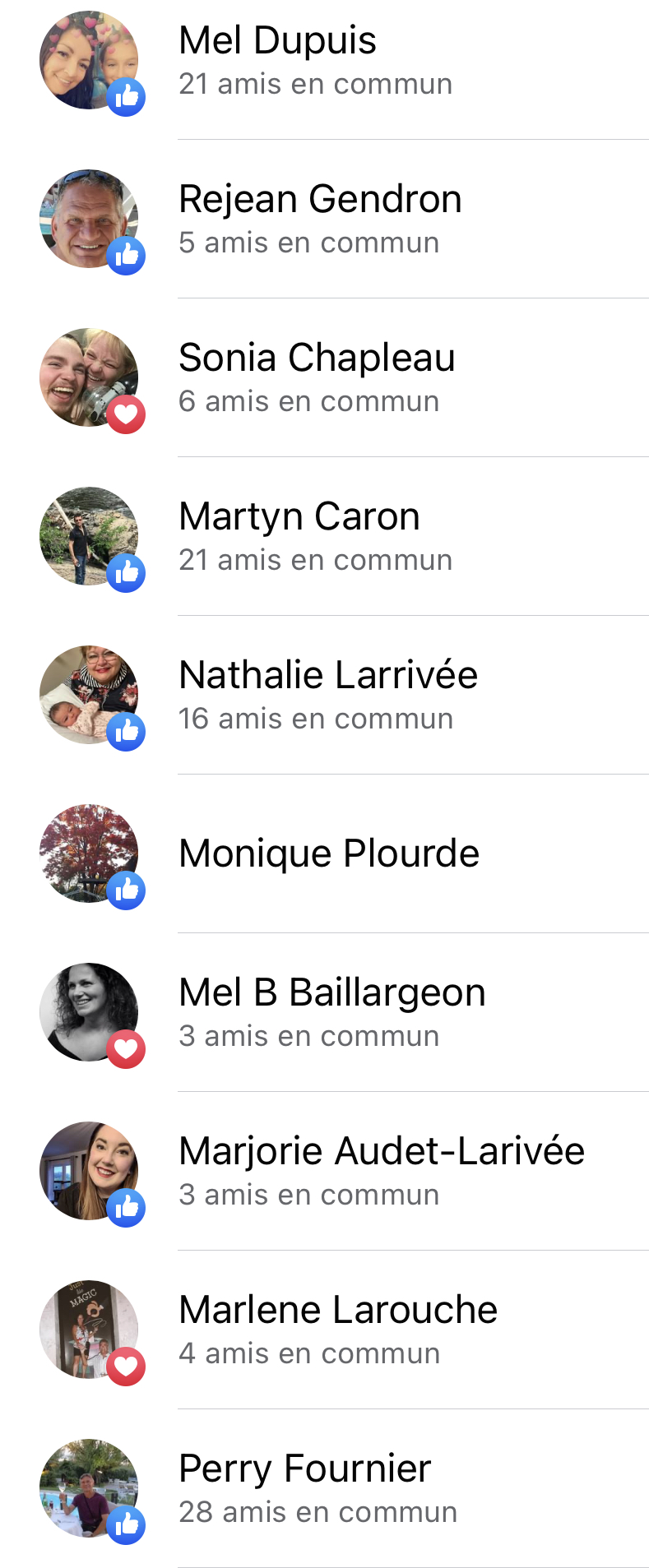
Task: Open Perry Fournier's profile
Action: (x=304, y=1469)
